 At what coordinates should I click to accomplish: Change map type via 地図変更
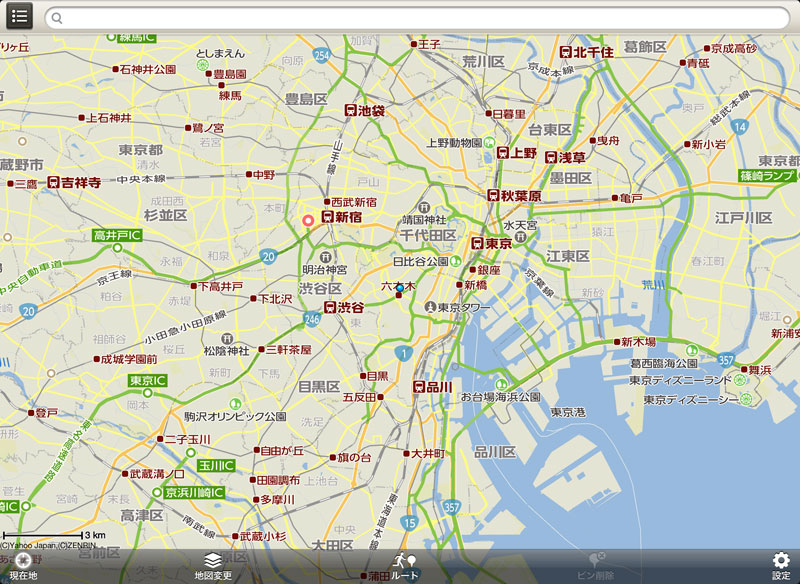(x=213, y=566)
